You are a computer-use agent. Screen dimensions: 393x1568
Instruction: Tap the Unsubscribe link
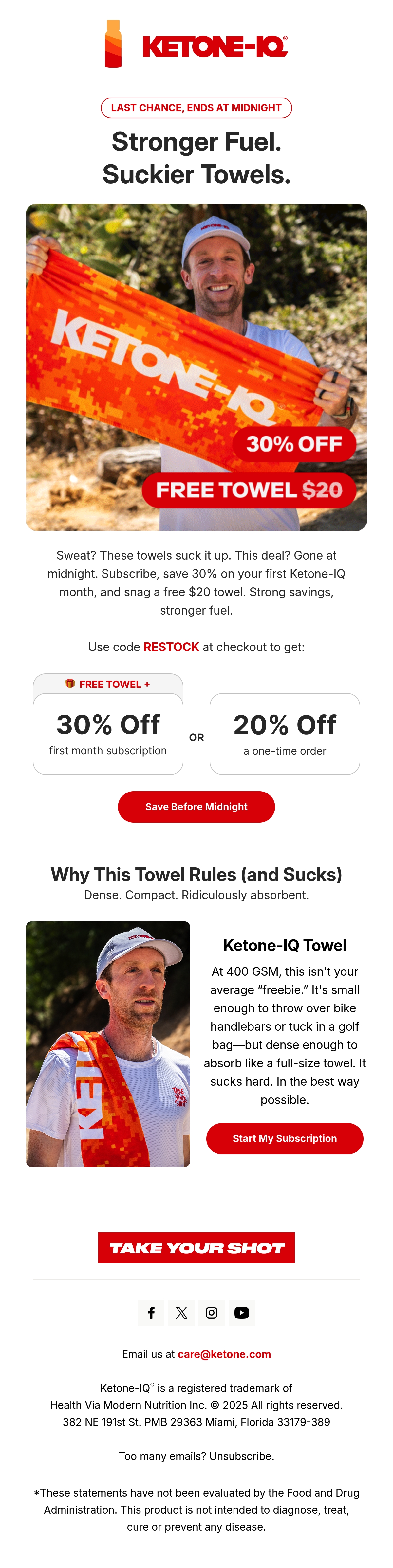click(240, 1456)
